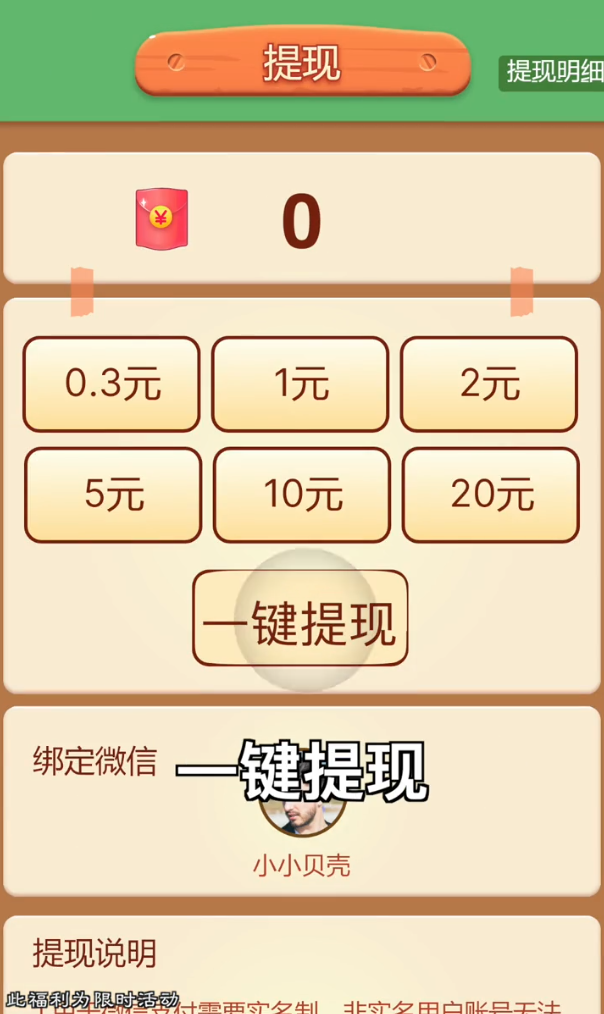Open the 提现明细 withdrawal details
604x1014 pixels.
(553, 72)
